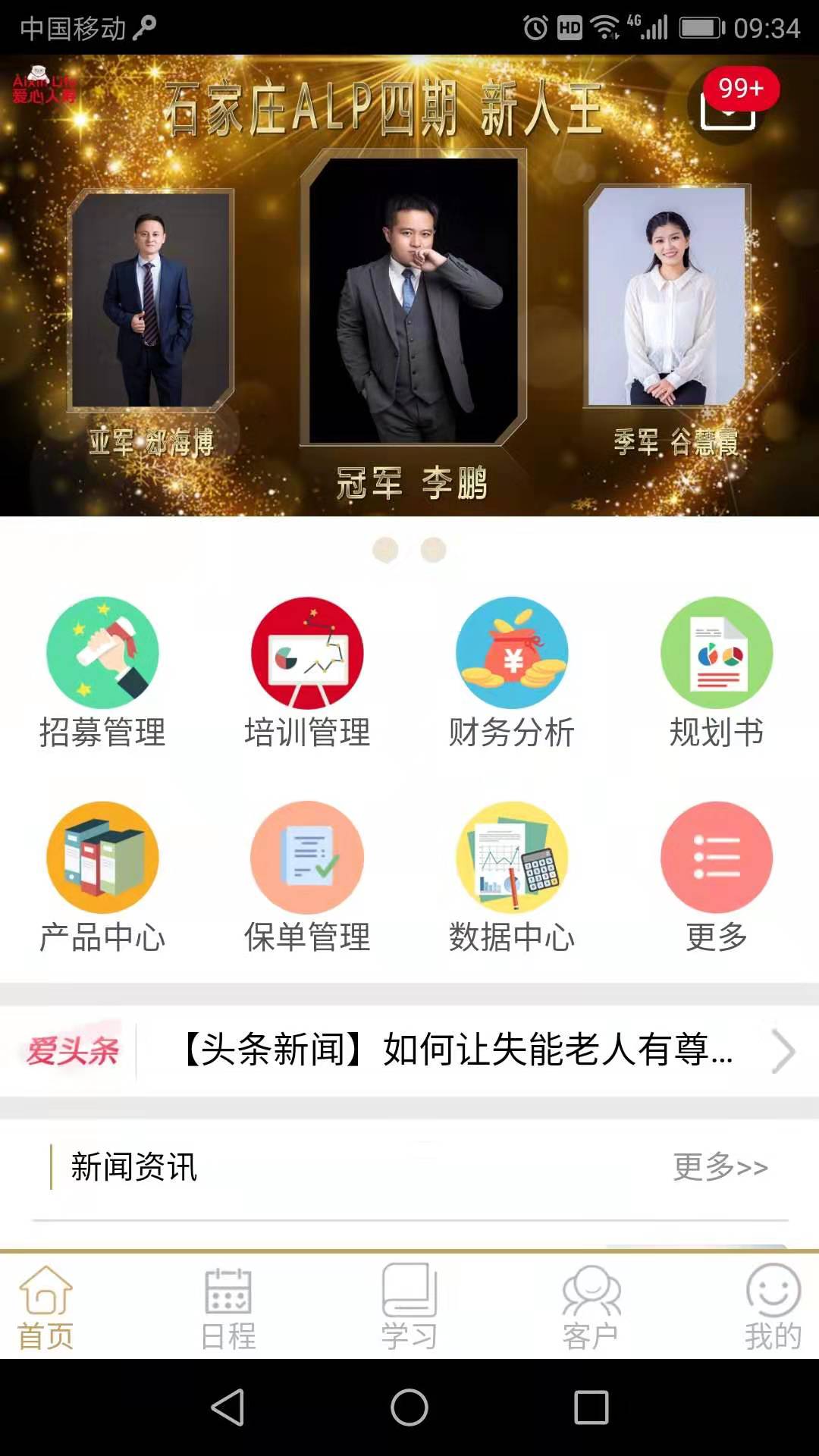Tap the 规划书 planning book icon

[x=714, y=652]
